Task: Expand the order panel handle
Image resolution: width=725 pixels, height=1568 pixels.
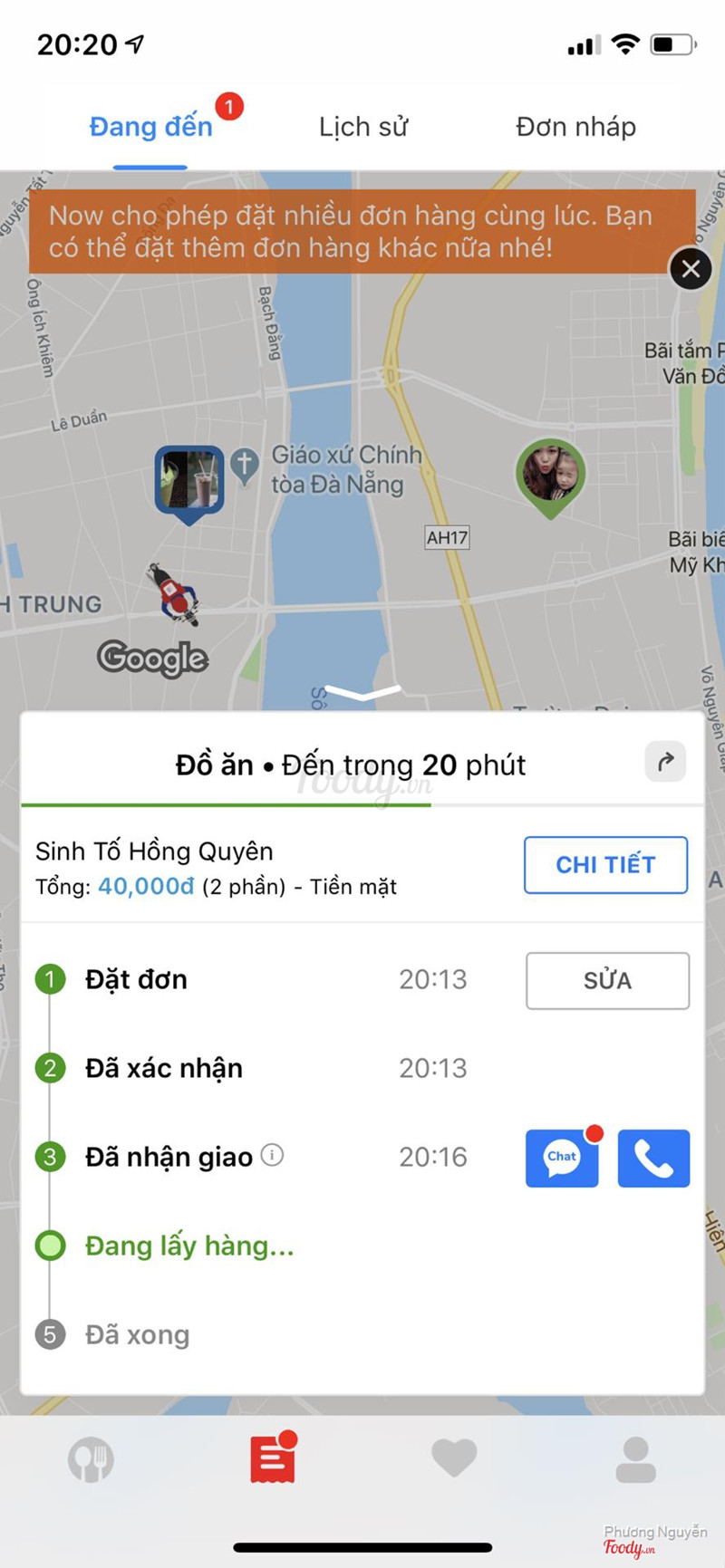Action: click(362, 693)
